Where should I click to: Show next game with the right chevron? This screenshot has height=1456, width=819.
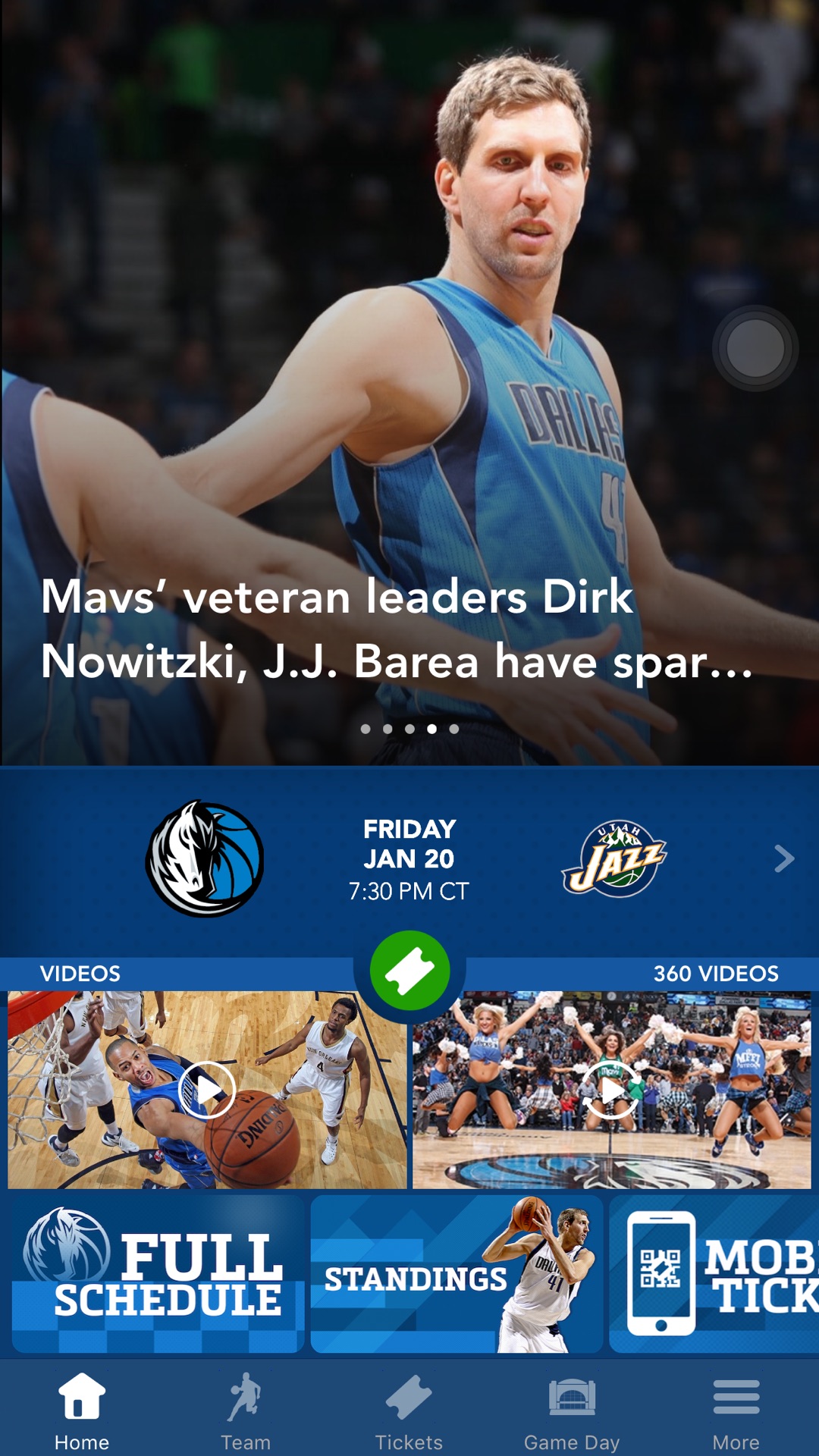(784, 858)
